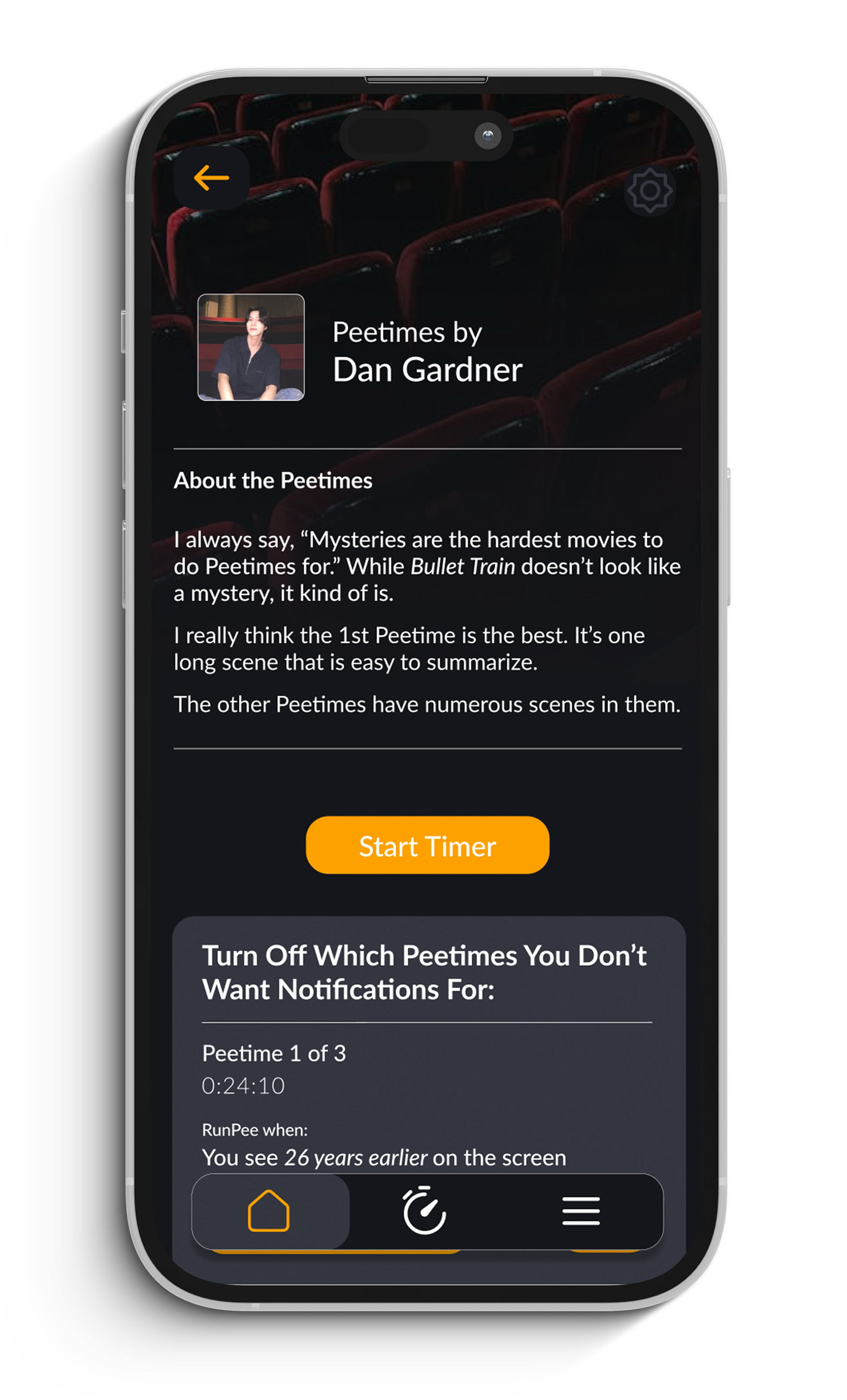Go back using the orange arrow

(x=211, y=178)
